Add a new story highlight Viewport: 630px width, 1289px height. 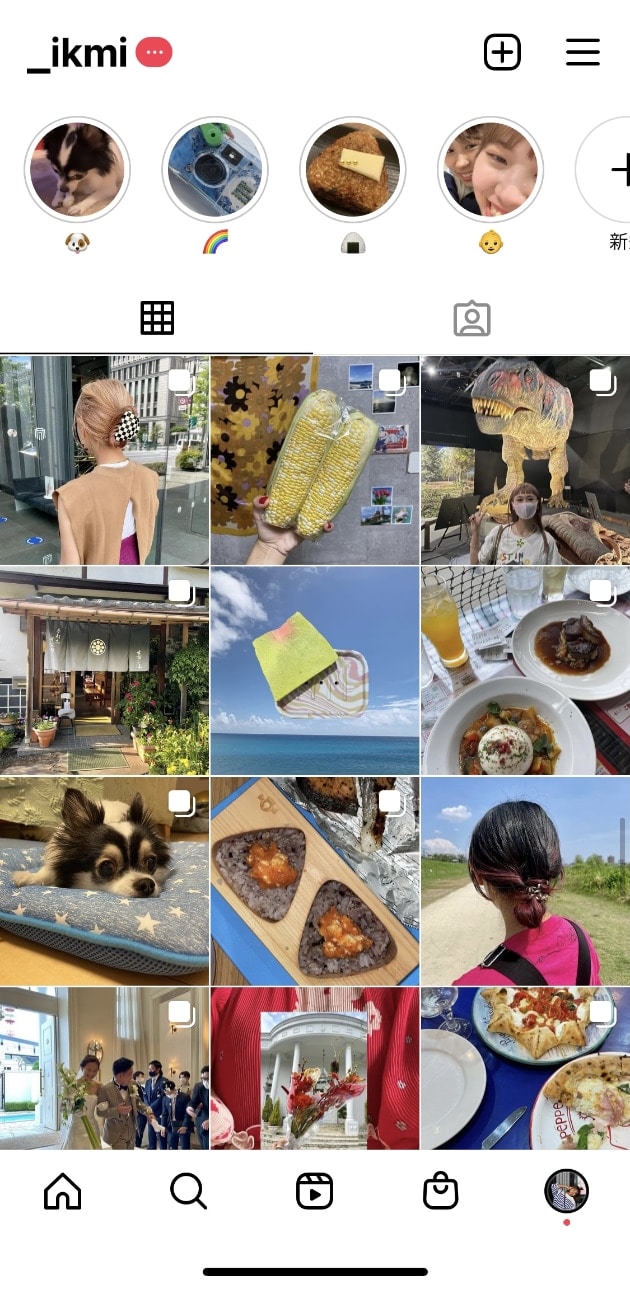click(x=612, y=170)
